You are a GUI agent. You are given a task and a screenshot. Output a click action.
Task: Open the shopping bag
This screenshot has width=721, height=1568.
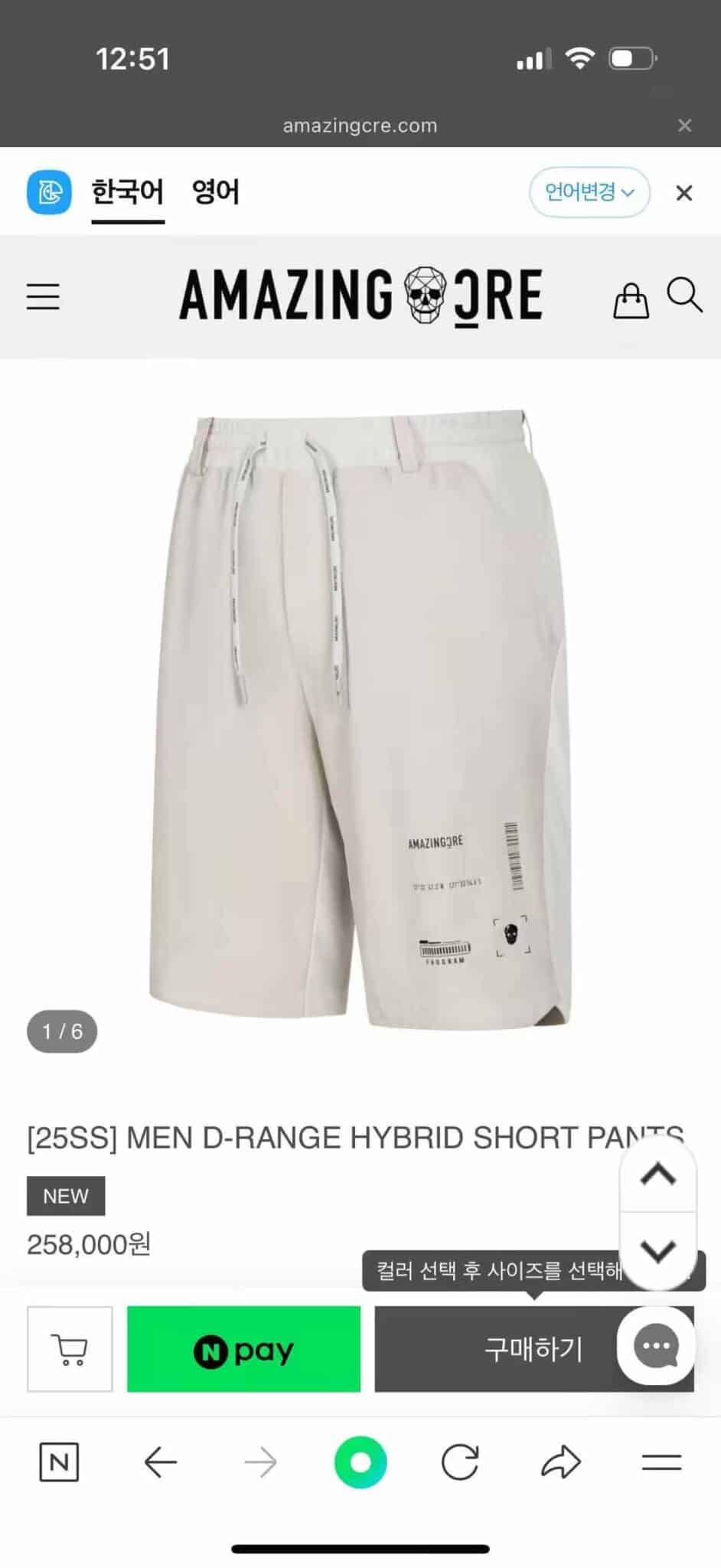click(631, 299)
